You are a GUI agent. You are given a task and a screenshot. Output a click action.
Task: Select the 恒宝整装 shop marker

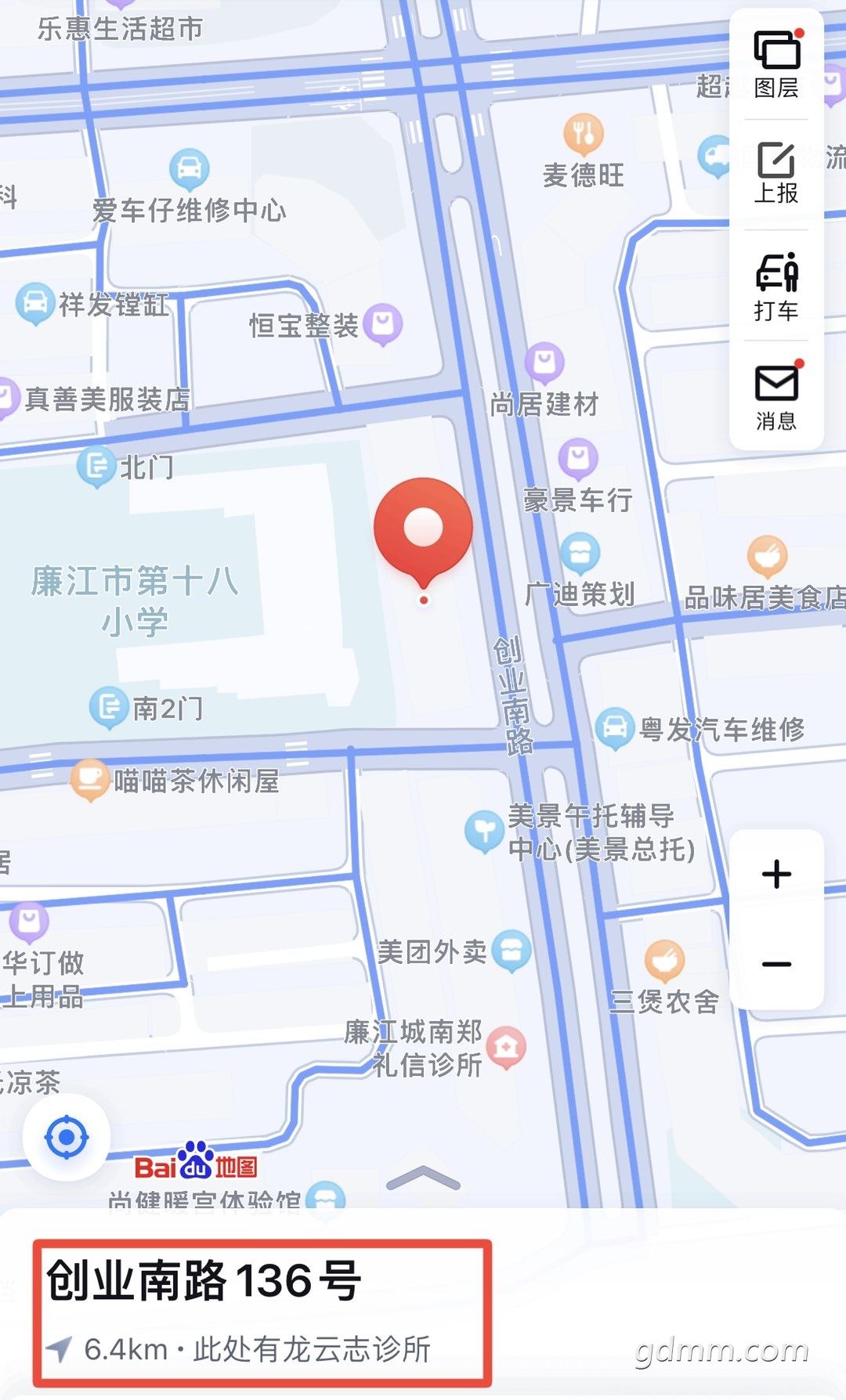tap(382, 323)
